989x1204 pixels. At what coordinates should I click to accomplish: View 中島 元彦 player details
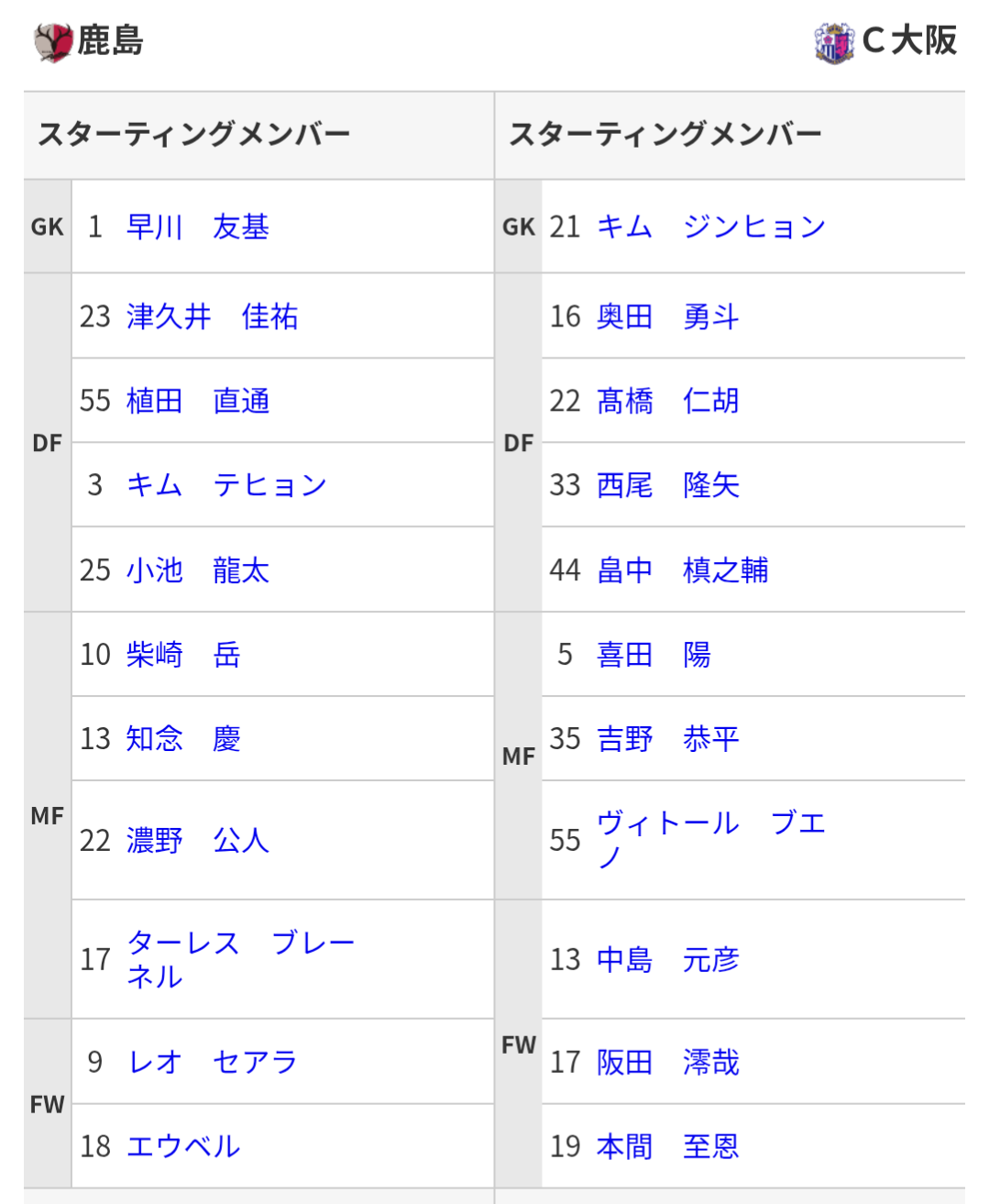(x=667, y=959)
